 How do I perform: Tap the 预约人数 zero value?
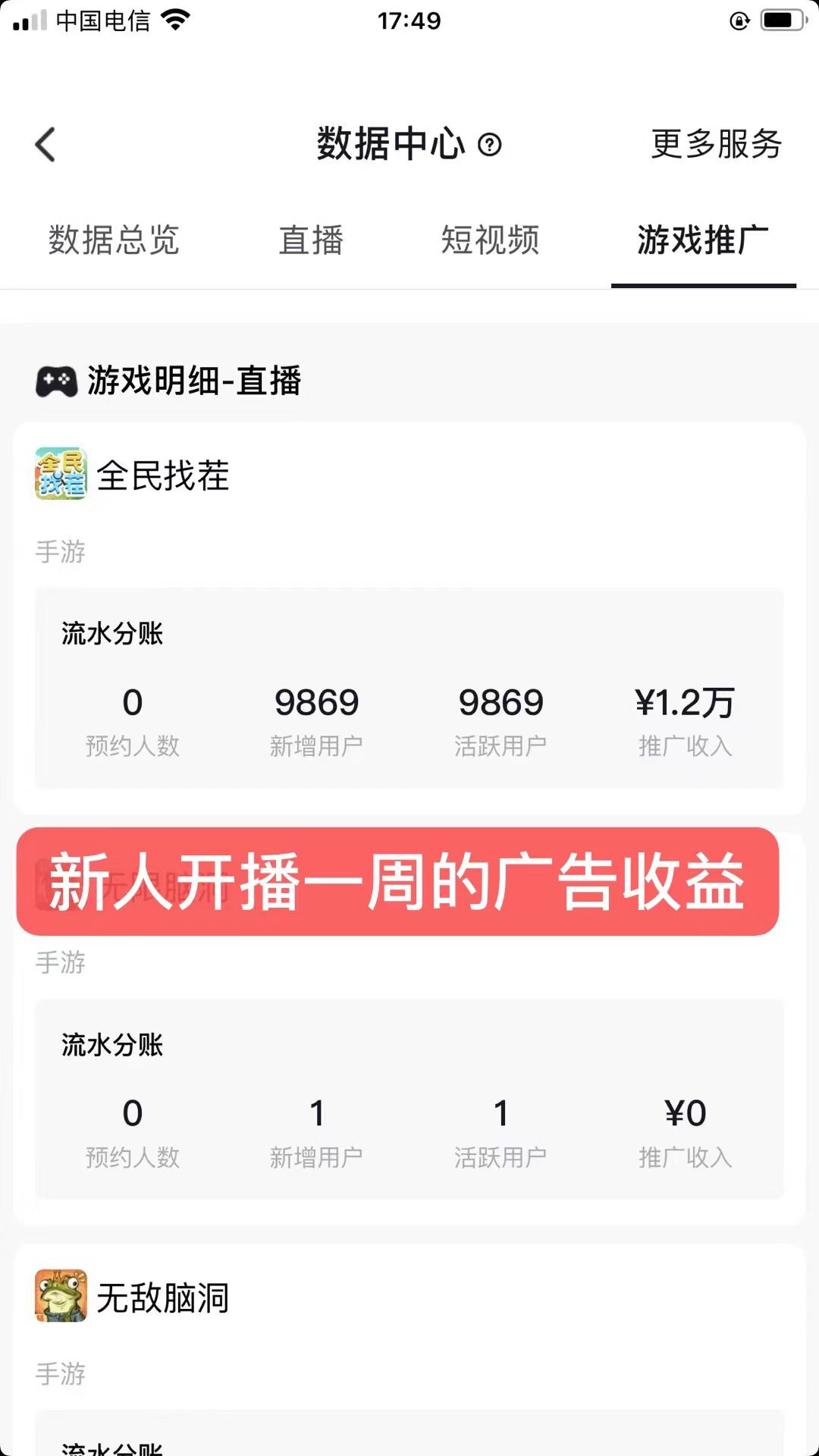pyautogui.click(x=133, y=702)
